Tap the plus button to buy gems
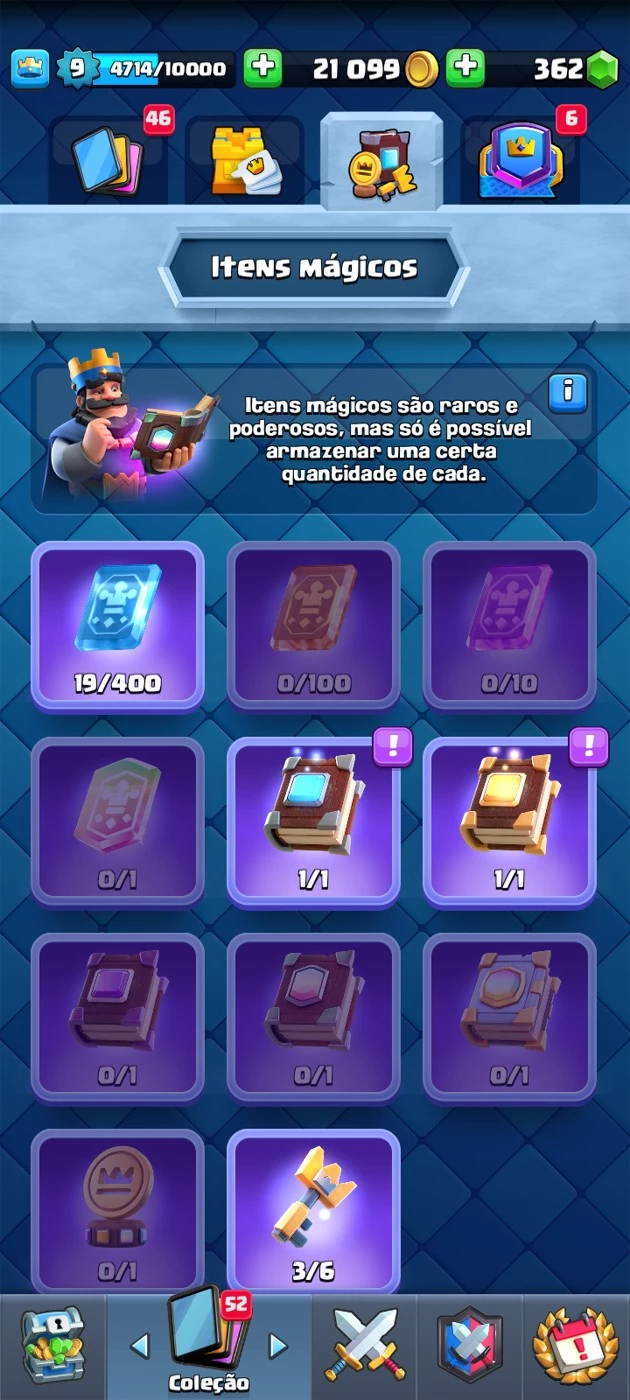The image size is (630, 1400). [465, 68]
